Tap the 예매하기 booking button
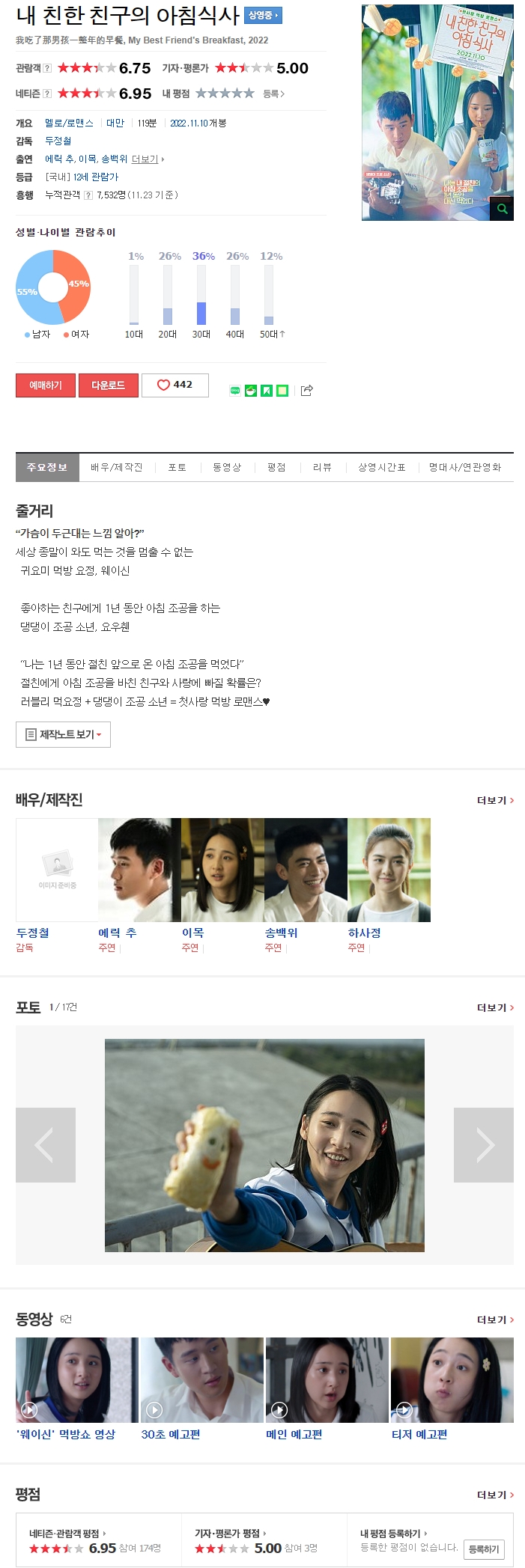 [x=46, y=385]
